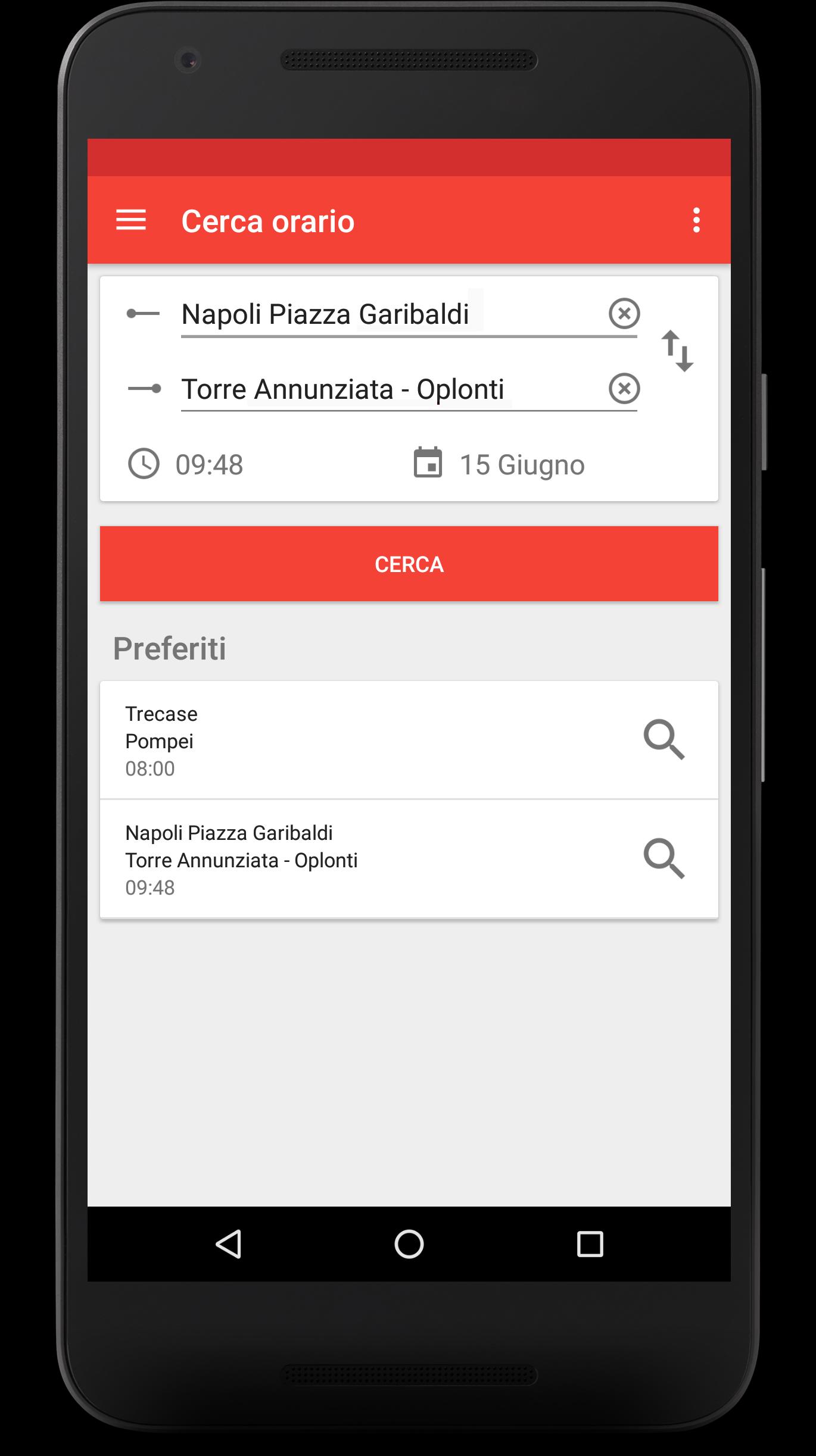Tap the CERCA search button
Screen dimensions: 816x1456
409,564
